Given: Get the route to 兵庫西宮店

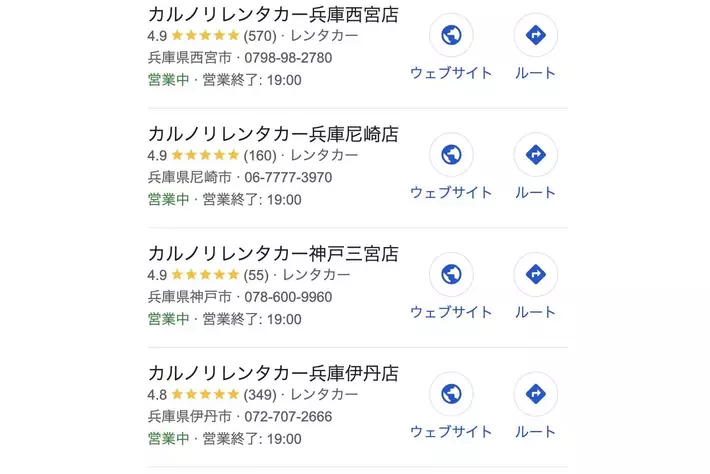Looking at the screenshot, I should coord(535,36).
